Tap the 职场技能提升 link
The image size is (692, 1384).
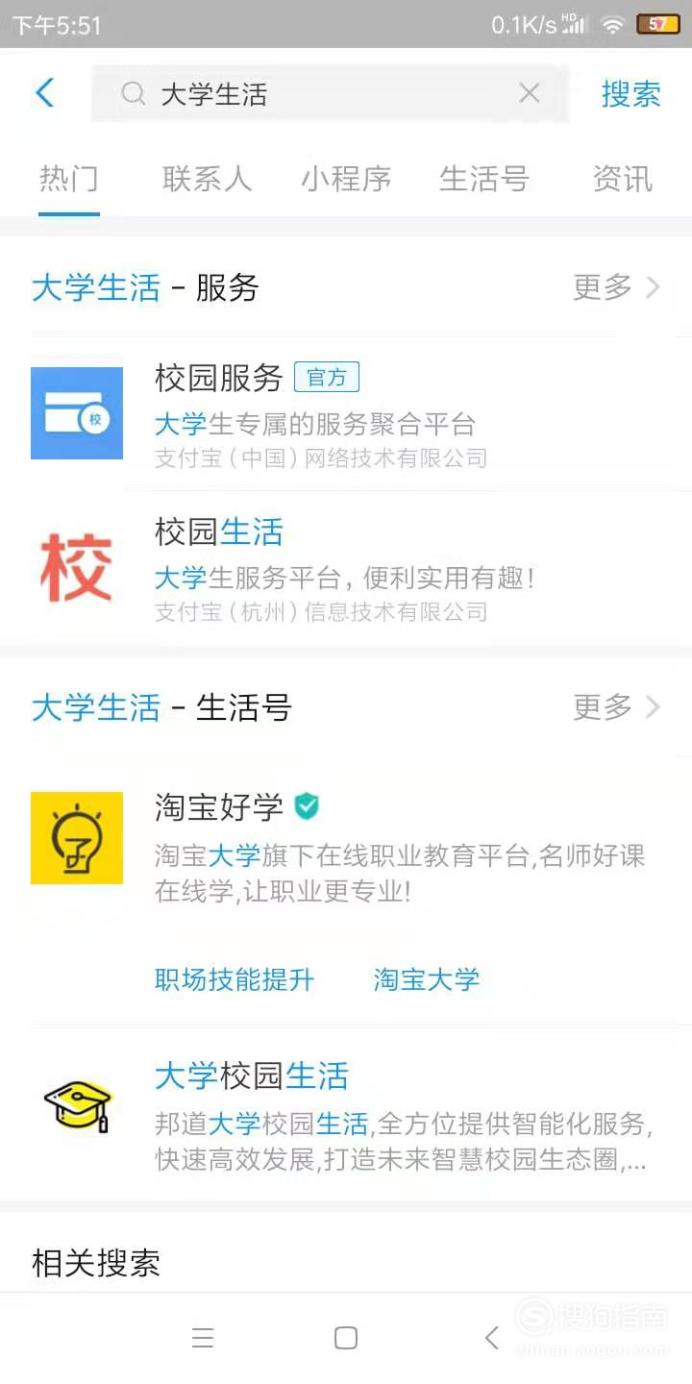(235, 979)
